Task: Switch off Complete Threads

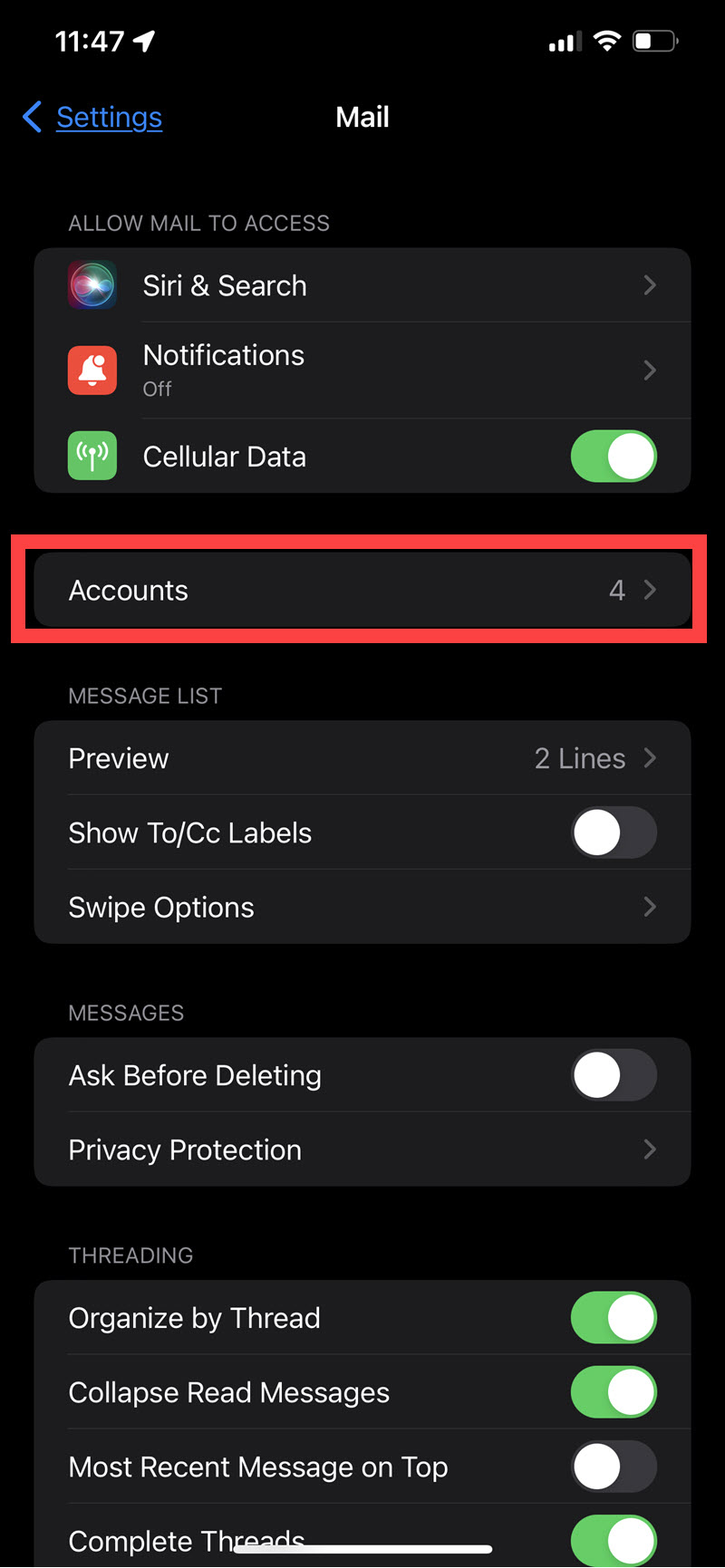Action: [614, 1539]
